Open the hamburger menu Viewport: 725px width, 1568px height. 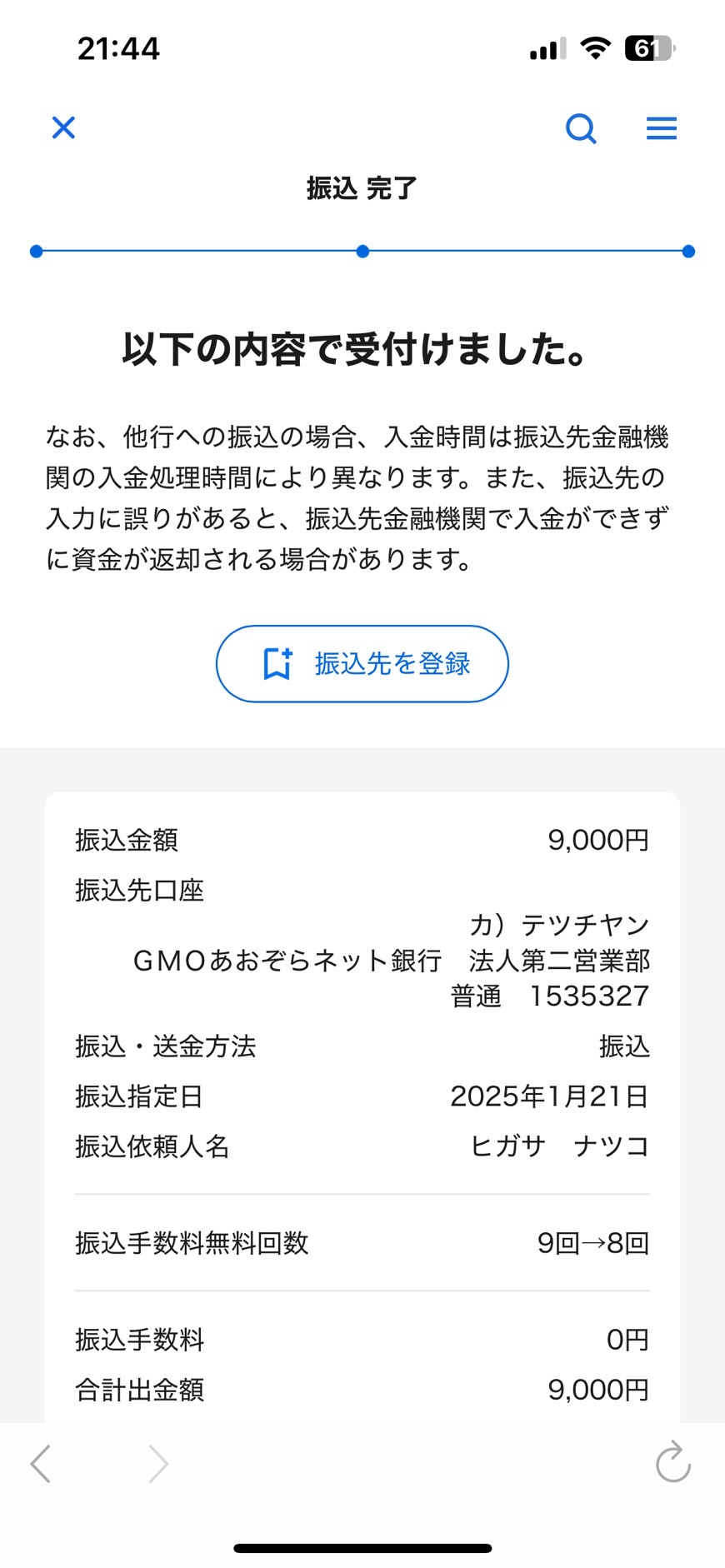click(662, 128)
